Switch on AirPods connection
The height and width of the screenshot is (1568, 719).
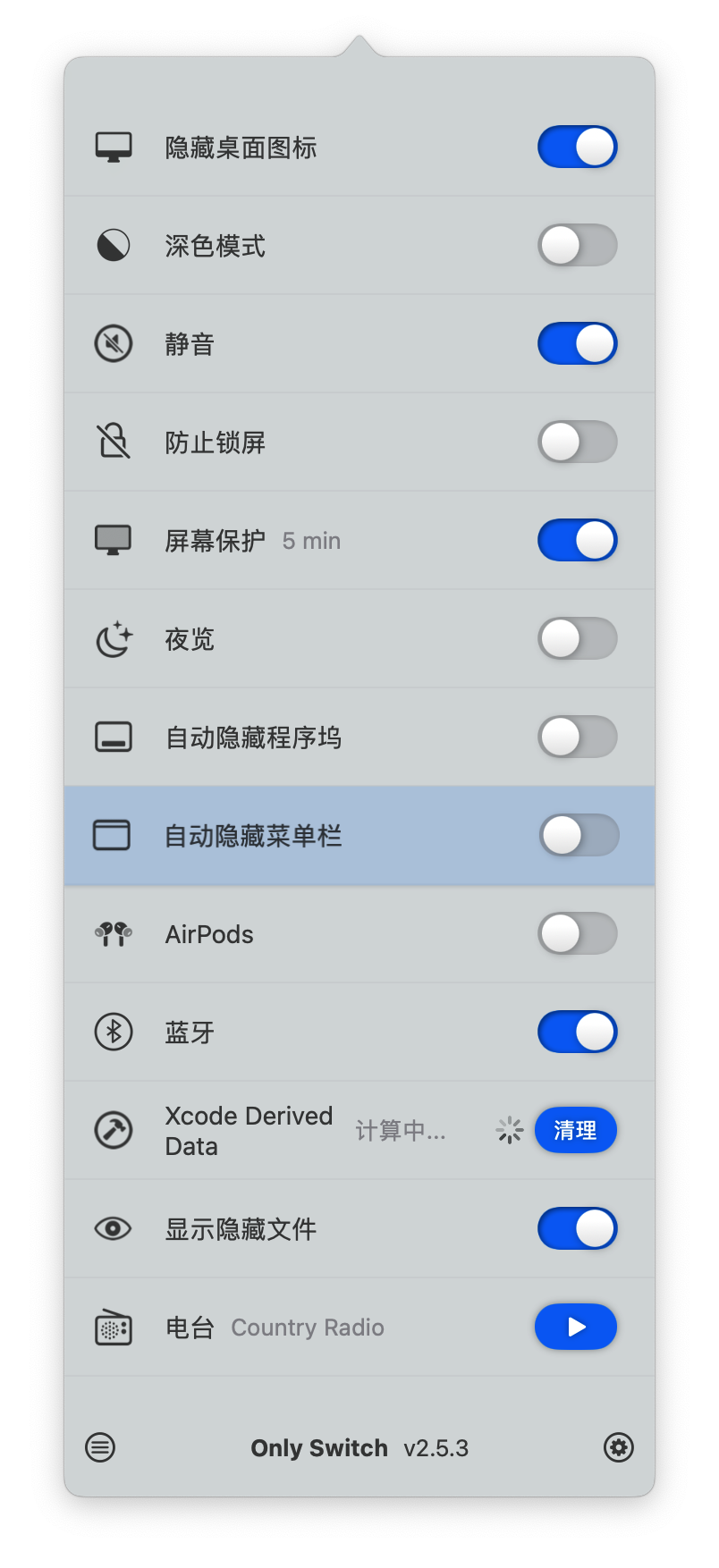tap(577, 934)
